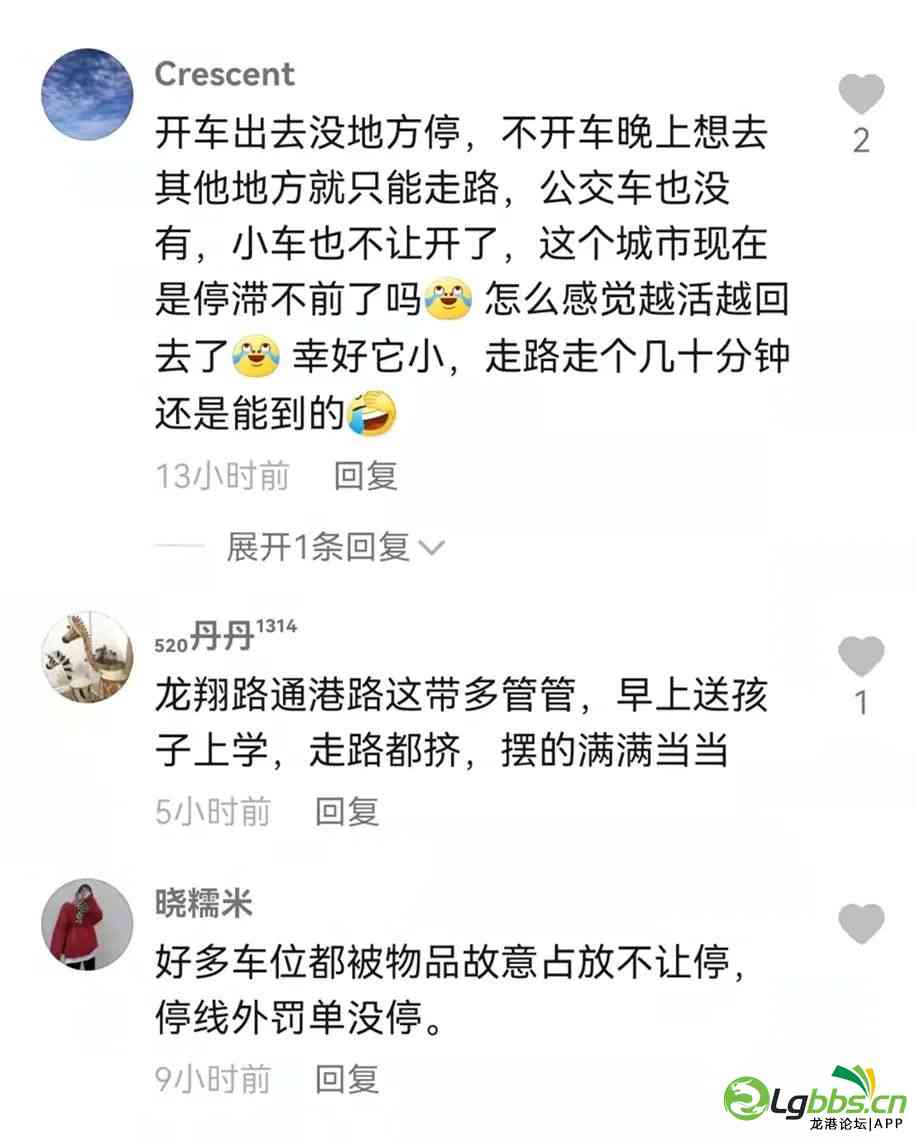
Task: View 520丹丹1314's profile picture
Action: 87,657
